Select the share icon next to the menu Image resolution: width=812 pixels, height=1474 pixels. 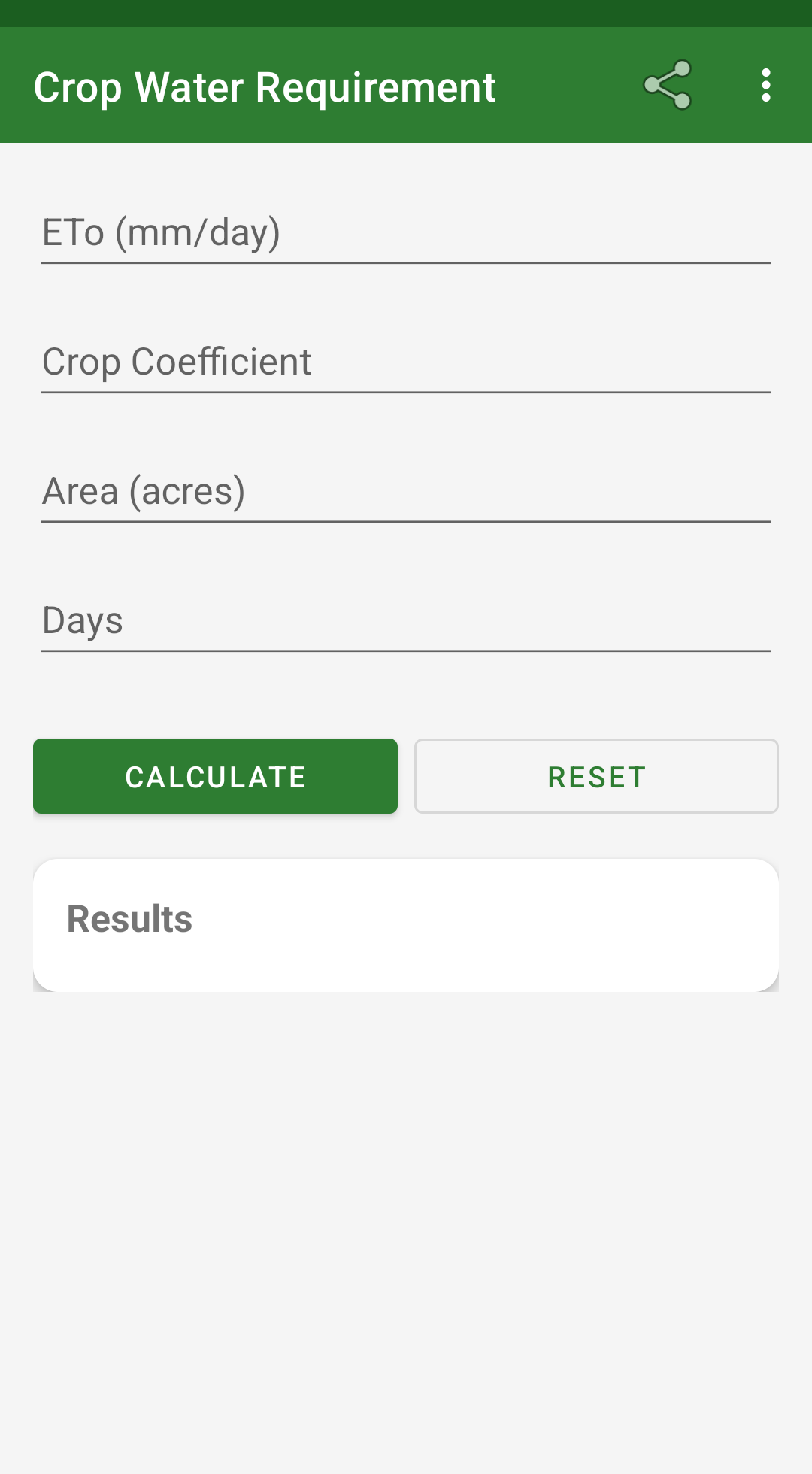[668, 85]
